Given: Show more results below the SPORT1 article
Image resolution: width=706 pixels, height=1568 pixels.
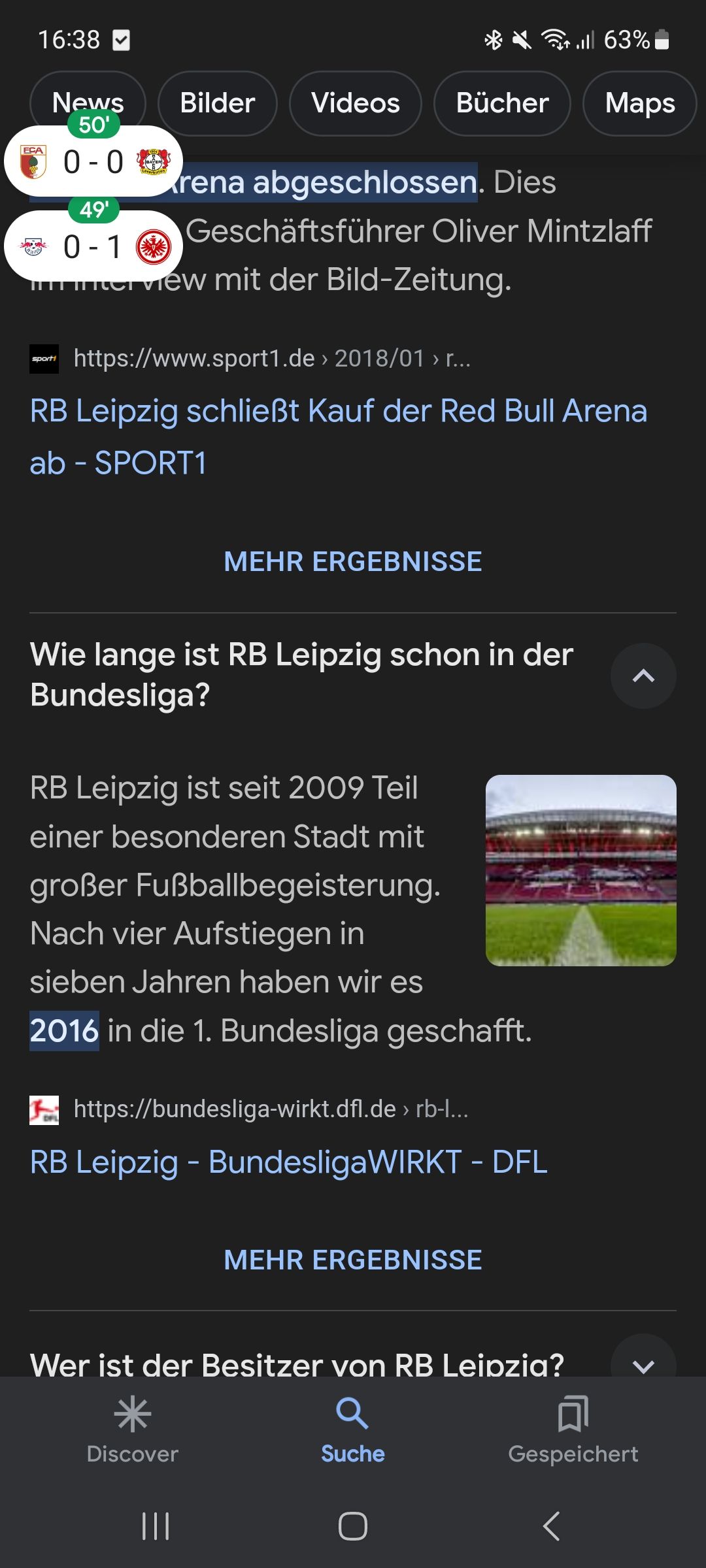Looking at the screenshot, I should tap(353, 562).
